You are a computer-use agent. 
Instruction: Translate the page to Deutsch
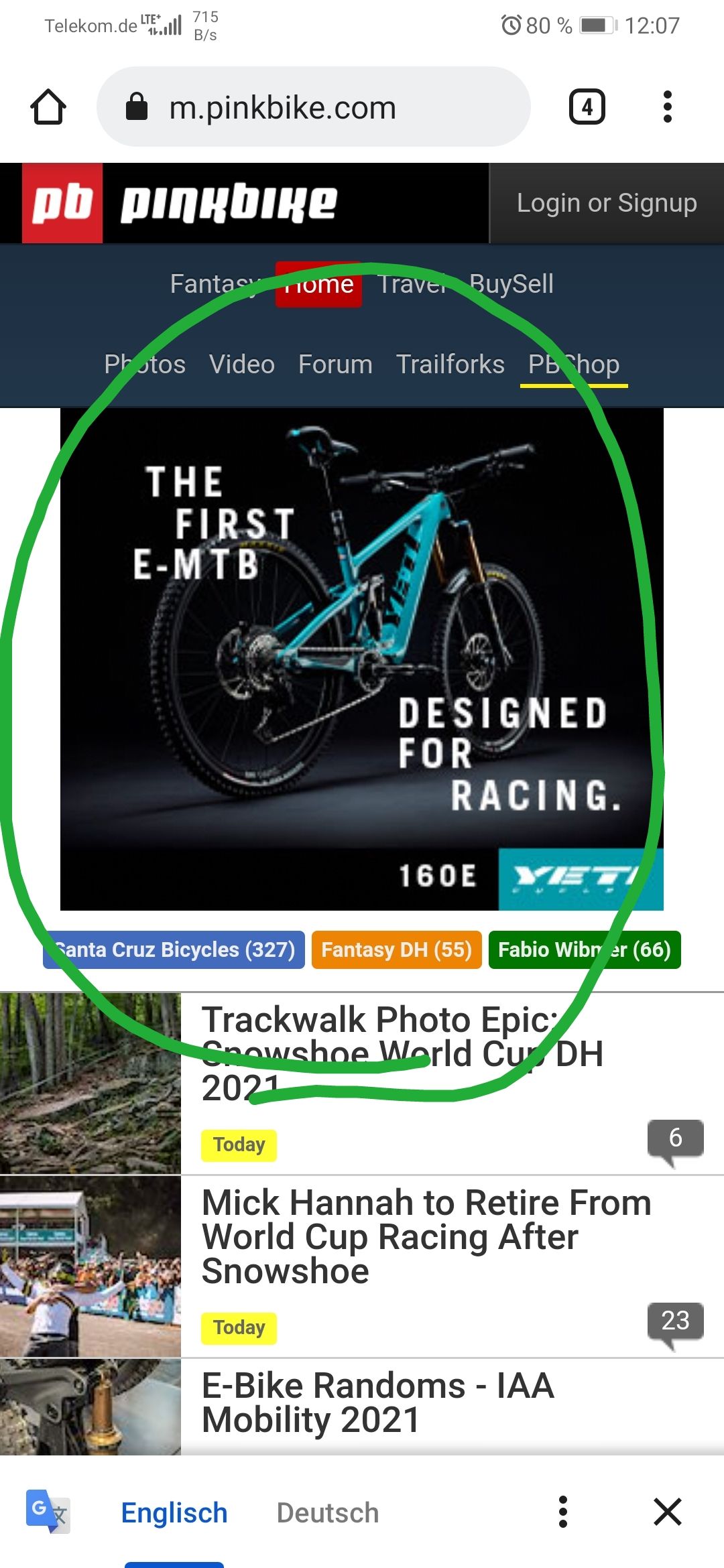(x=328, y=1513)
